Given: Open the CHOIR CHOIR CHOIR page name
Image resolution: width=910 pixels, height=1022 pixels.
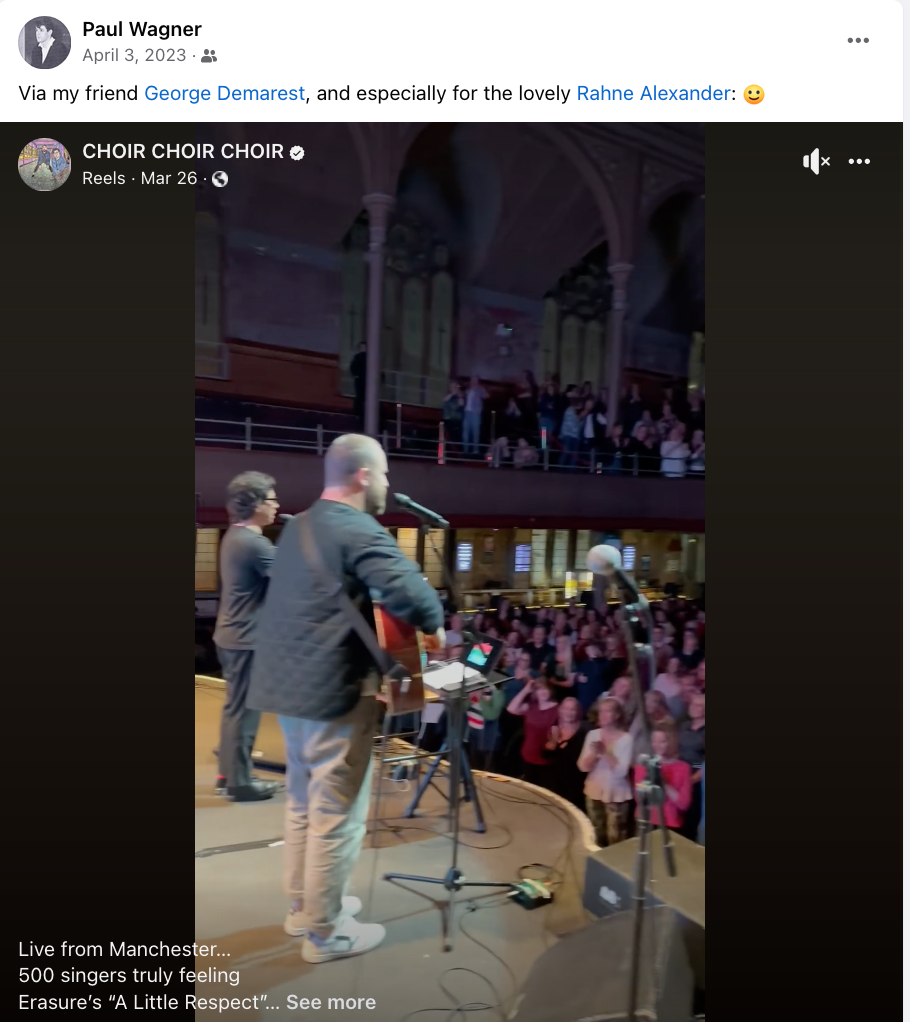Looking at the screenshot, I should (182, 152).
